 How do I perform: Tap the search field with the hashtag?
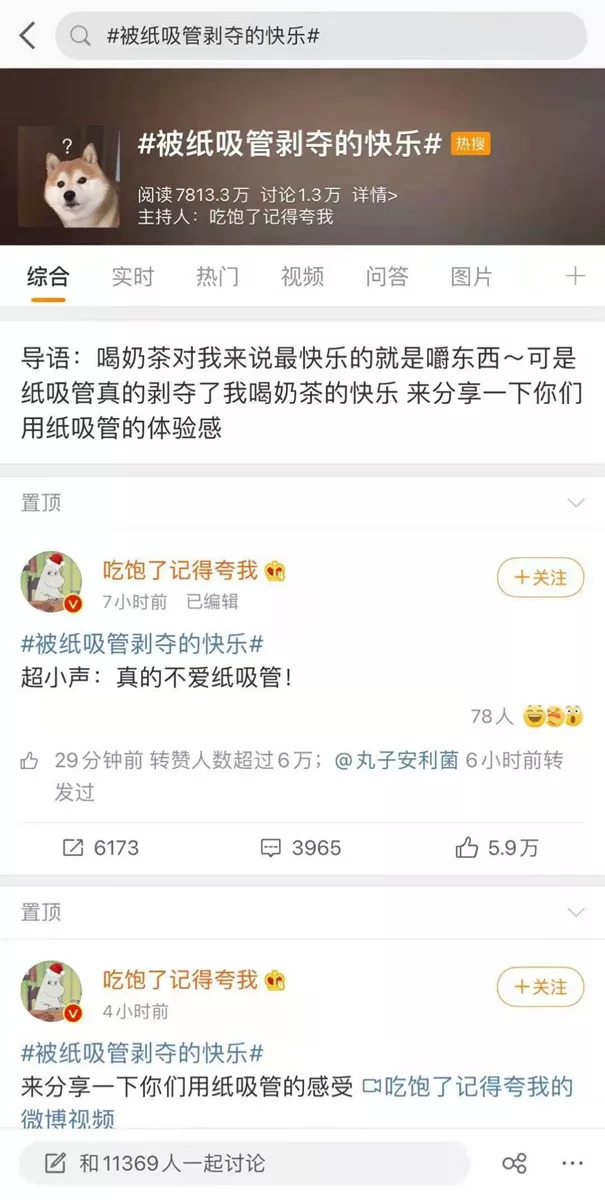[x=320, y=36]
